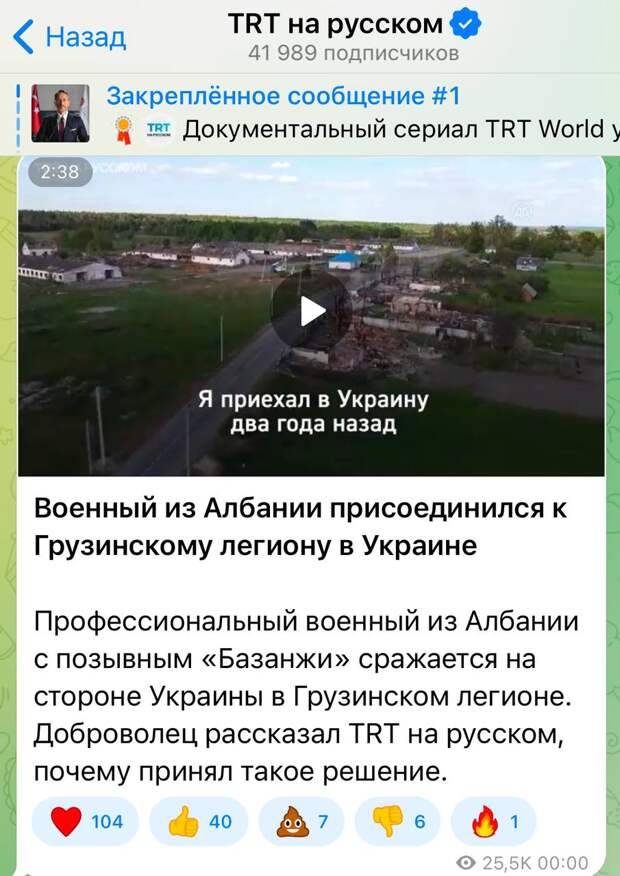React with the fire emoji (1)
The image size is (620, 876).
(x=494, y=822)
